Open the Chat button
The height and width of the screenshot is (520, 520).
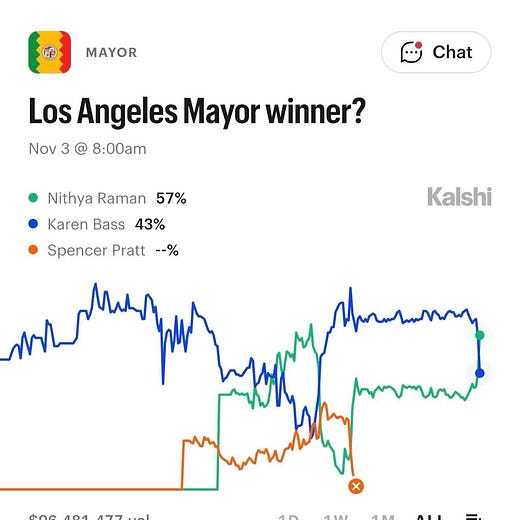[436, 52]
